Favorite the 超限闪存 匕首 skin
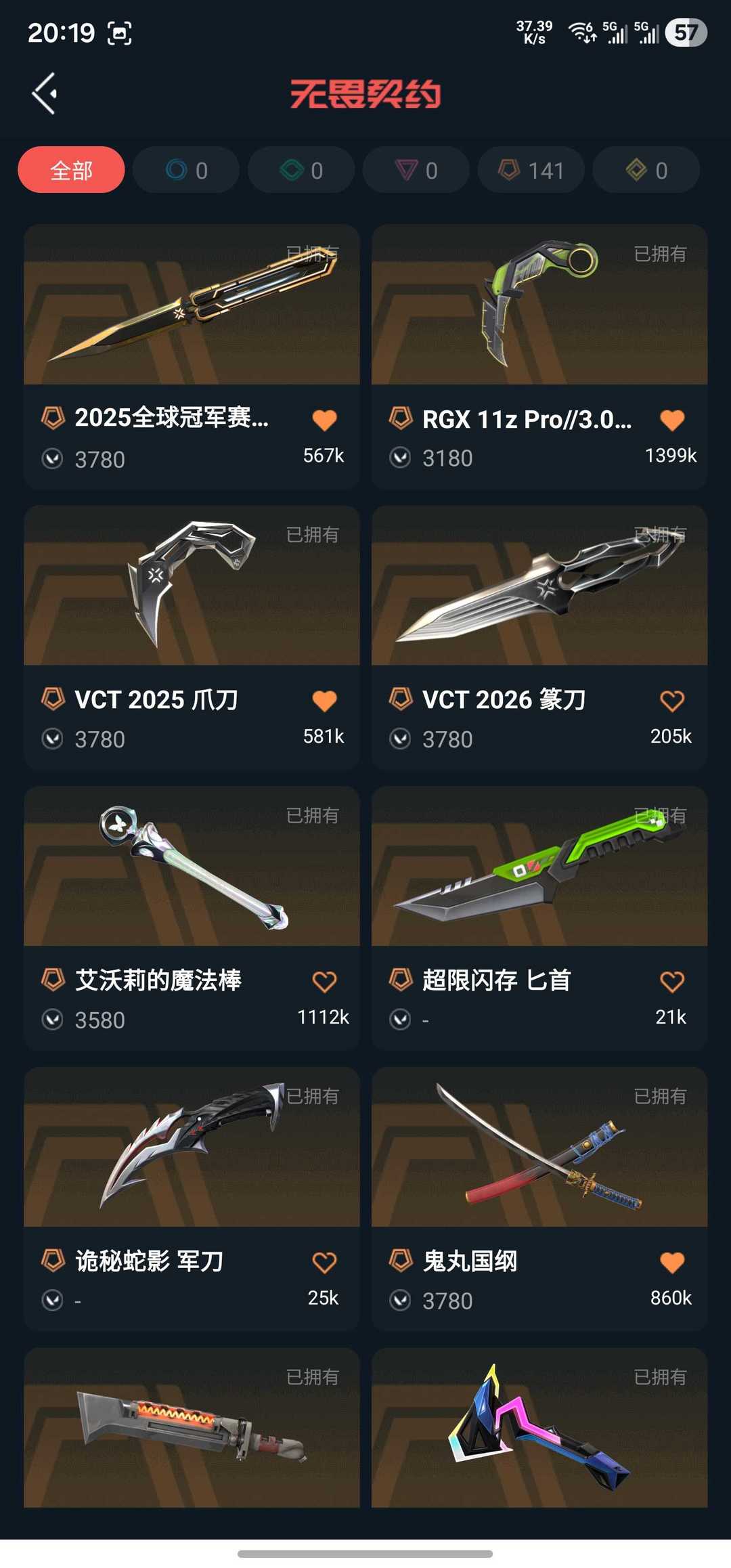The width and height of the screenshot is (731, 1568). pos(671,982)
